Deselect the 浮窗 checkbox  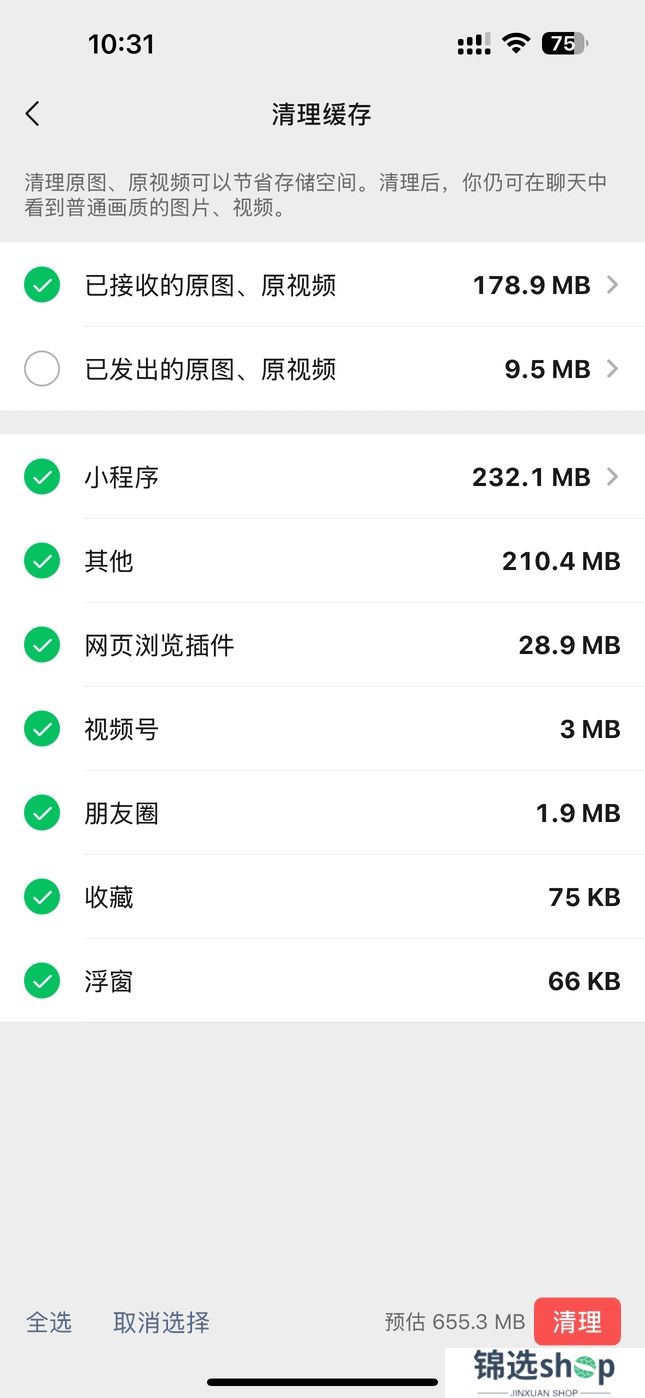42,981
